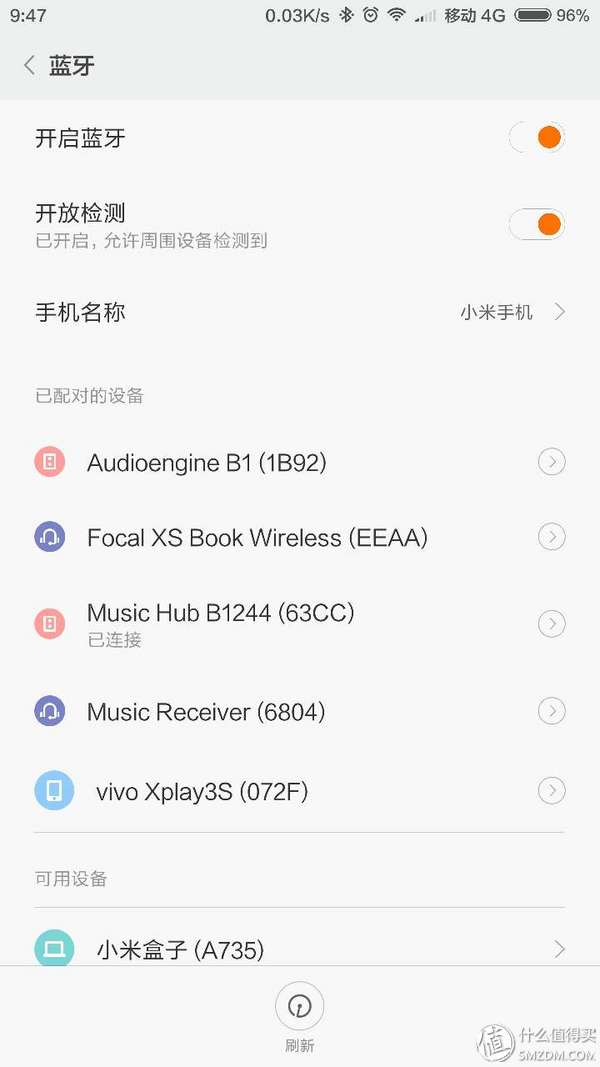Connect to Focal XS Book Wireless (EEAA)
600x1067 pixels.
pyautogui.click(x=257, y=538)
